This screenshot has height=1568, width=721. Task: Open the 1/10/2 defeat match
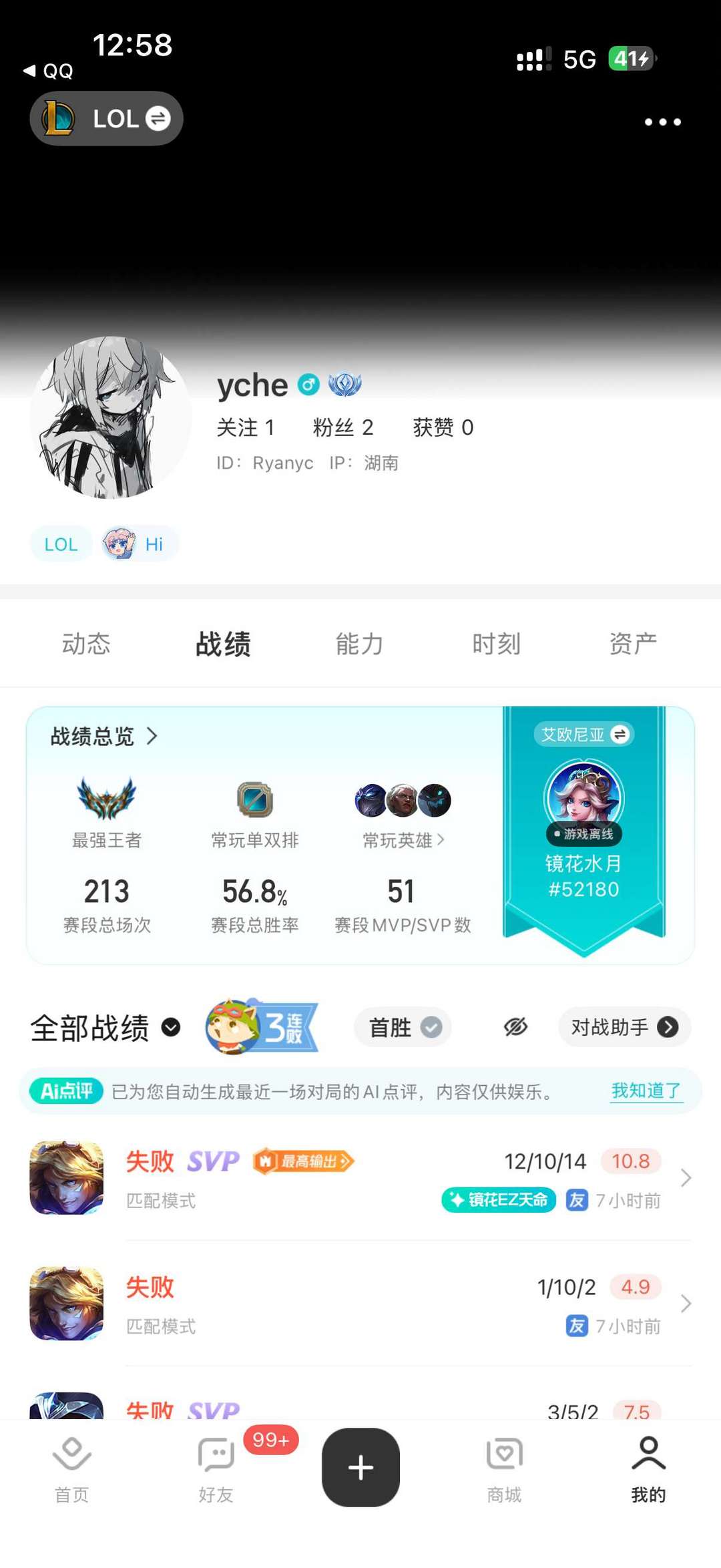coord(360,1304)
